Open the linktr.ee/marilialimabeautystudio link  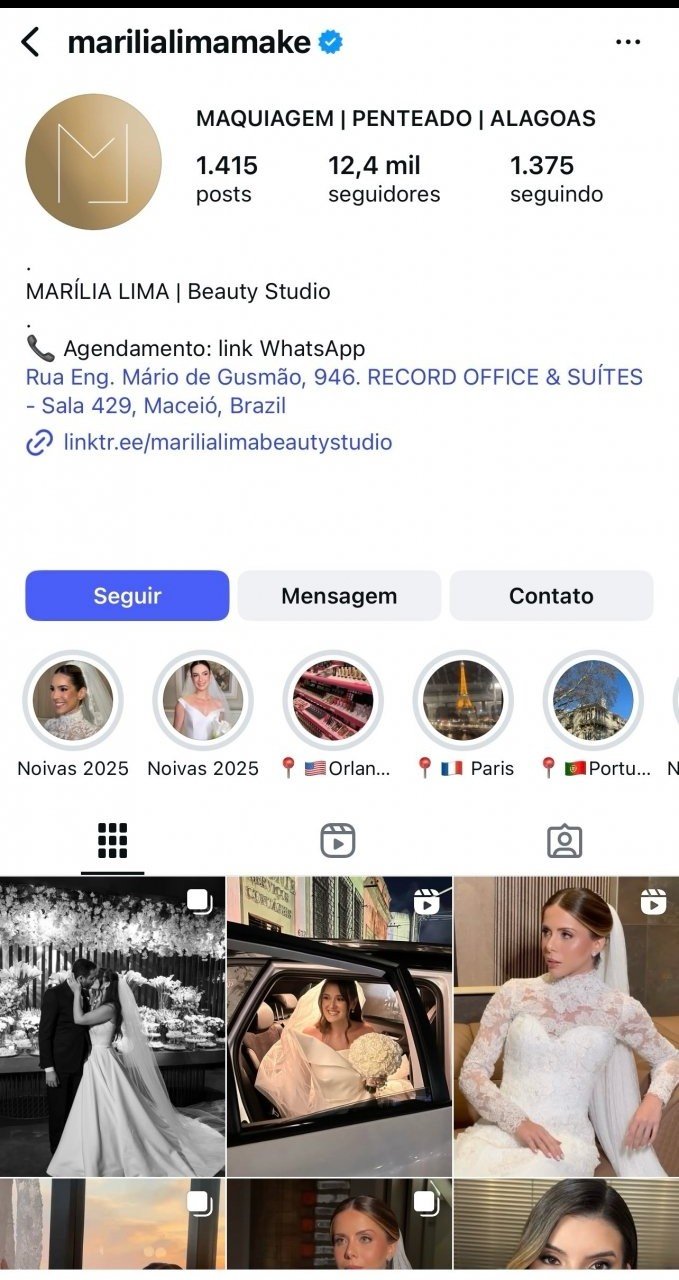227,442
